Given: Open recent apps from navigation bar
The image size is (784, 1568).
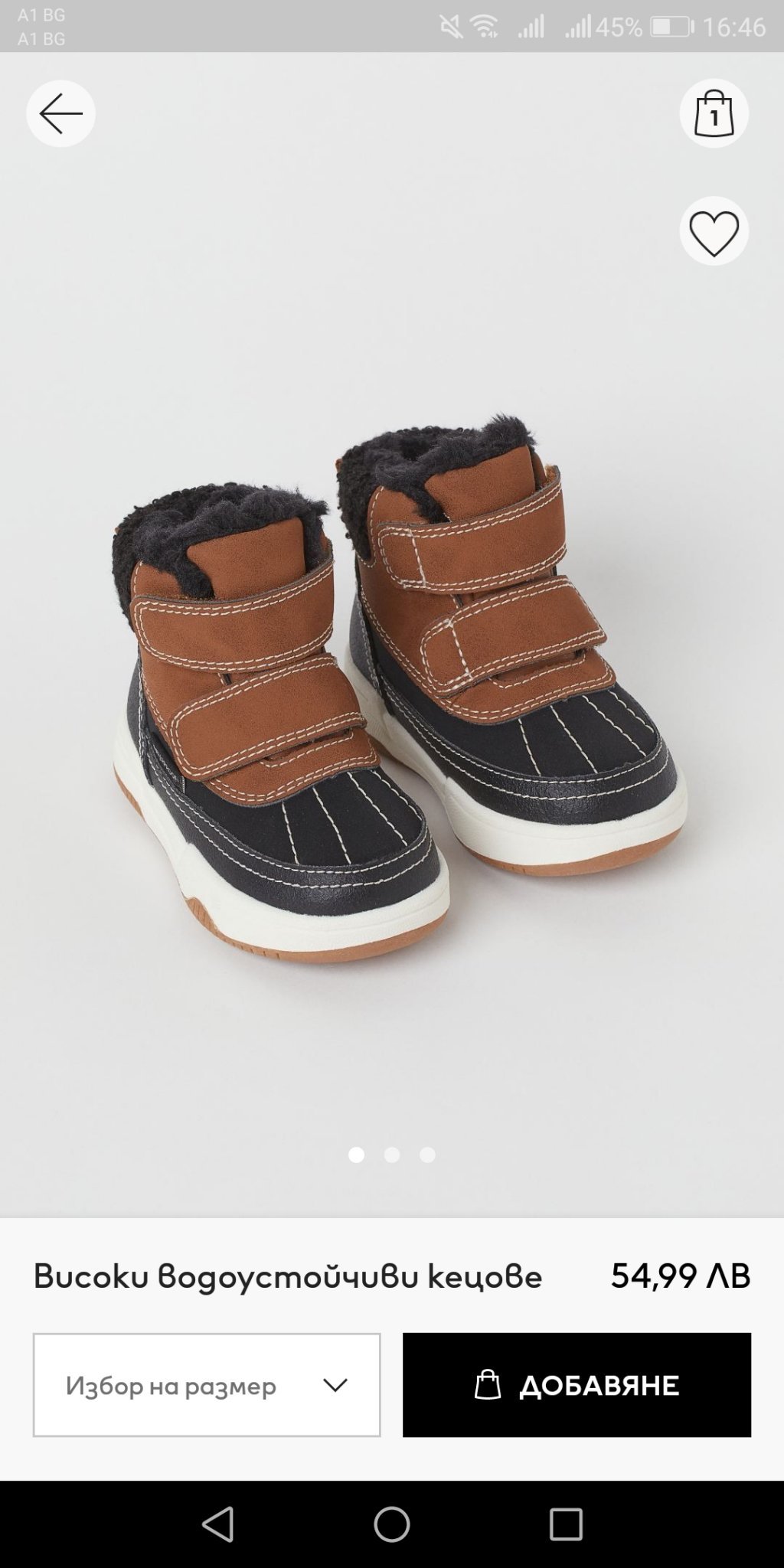Looking at the screenshot, I should point(566,1524).
